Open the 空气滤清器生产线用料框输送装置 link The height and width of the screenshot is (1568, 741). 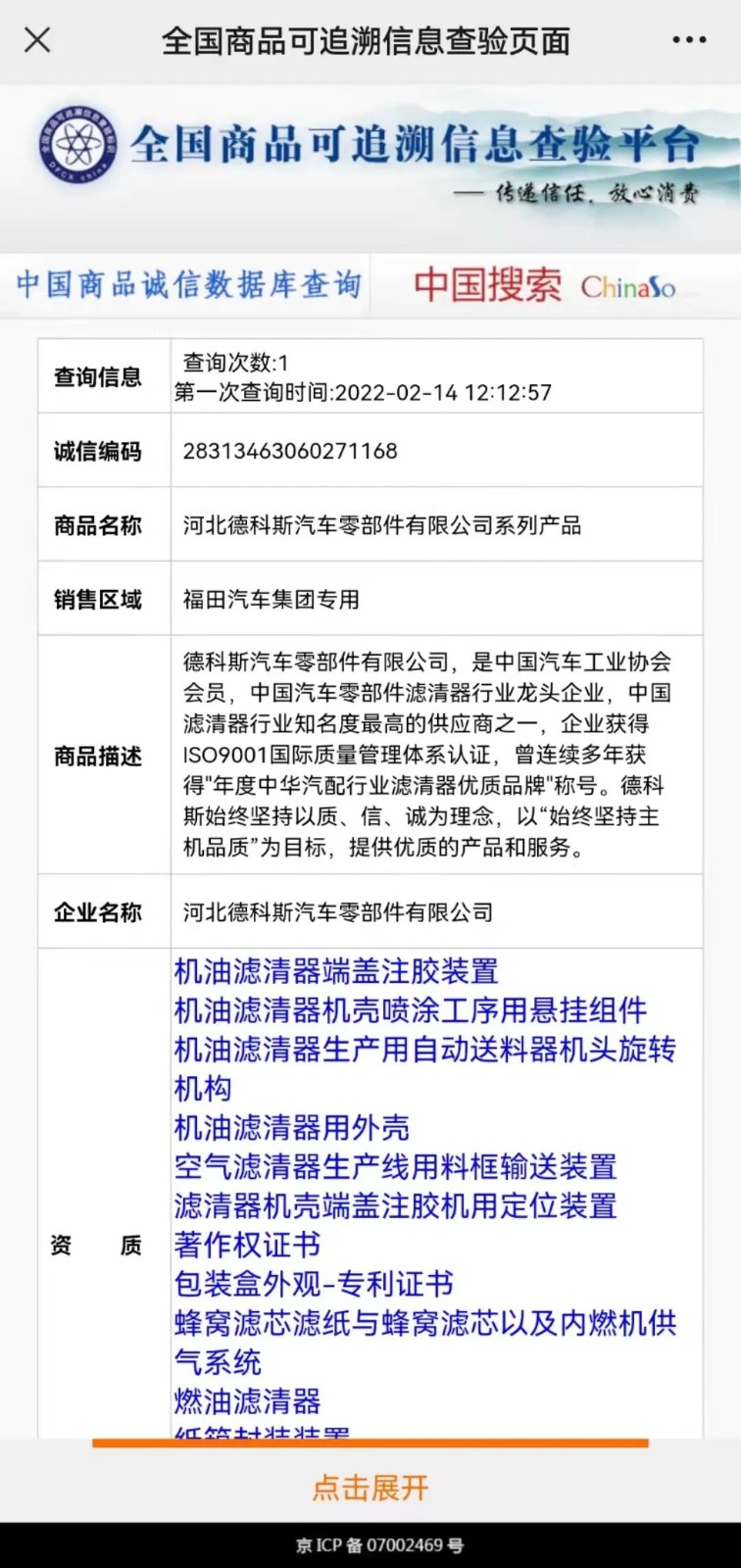(396, 1167)
